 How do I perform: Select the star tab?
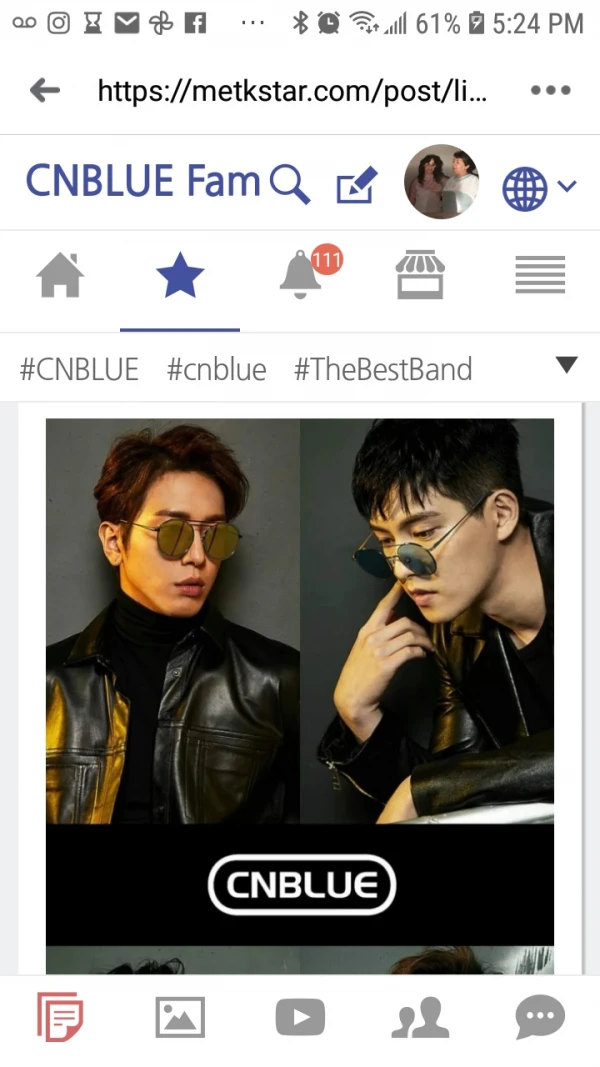click(180, 275)
